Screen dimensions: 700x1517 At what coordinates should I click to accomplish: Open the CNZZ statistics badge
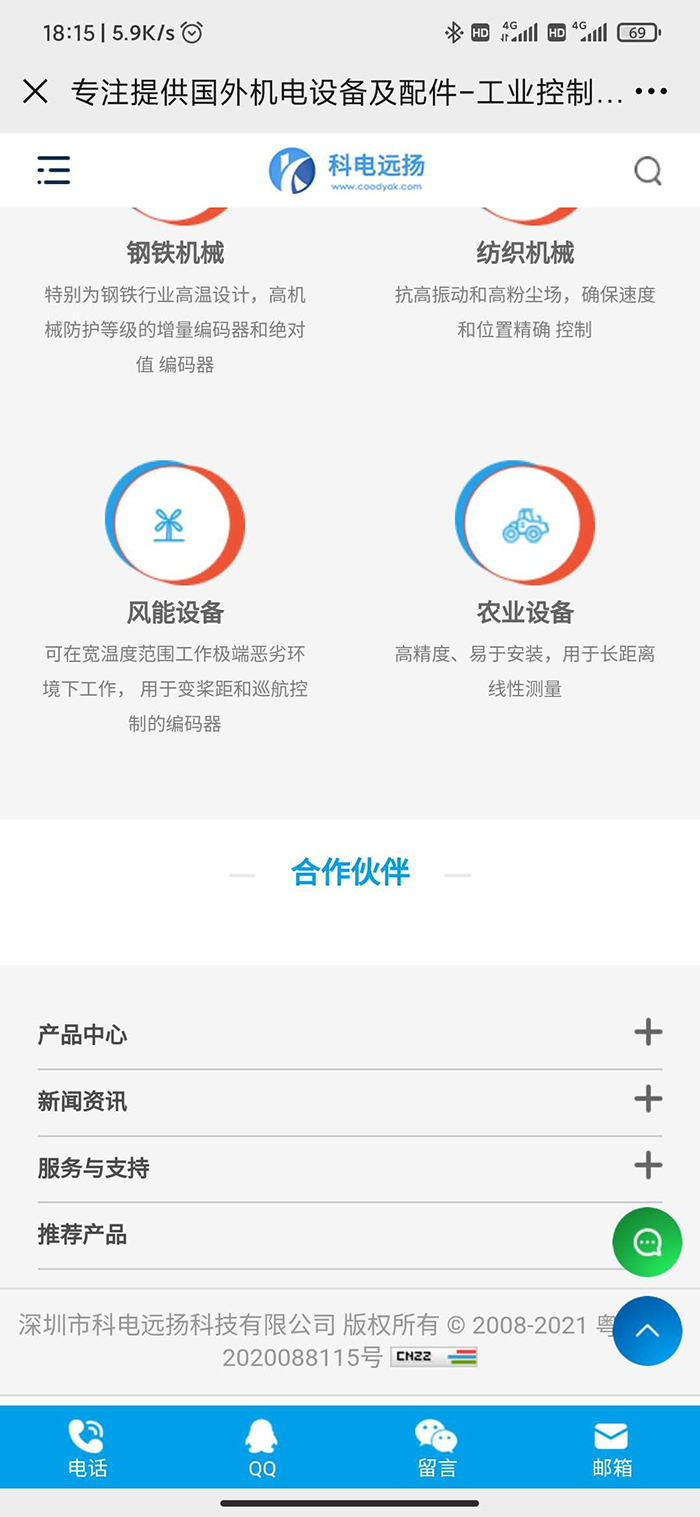pos(434,1357)
